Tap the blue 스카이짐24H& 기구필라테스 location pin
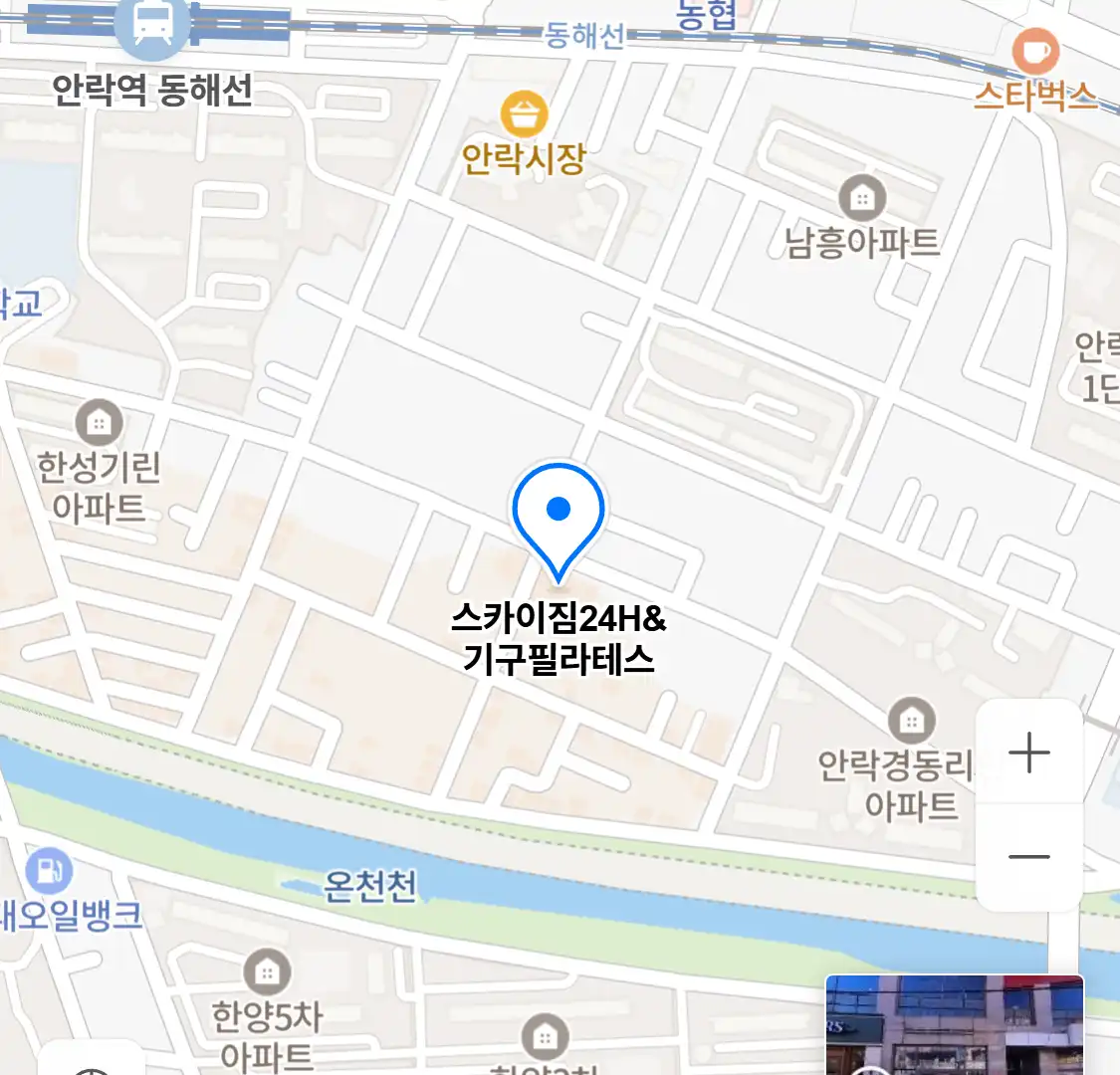 pos(559,512)
